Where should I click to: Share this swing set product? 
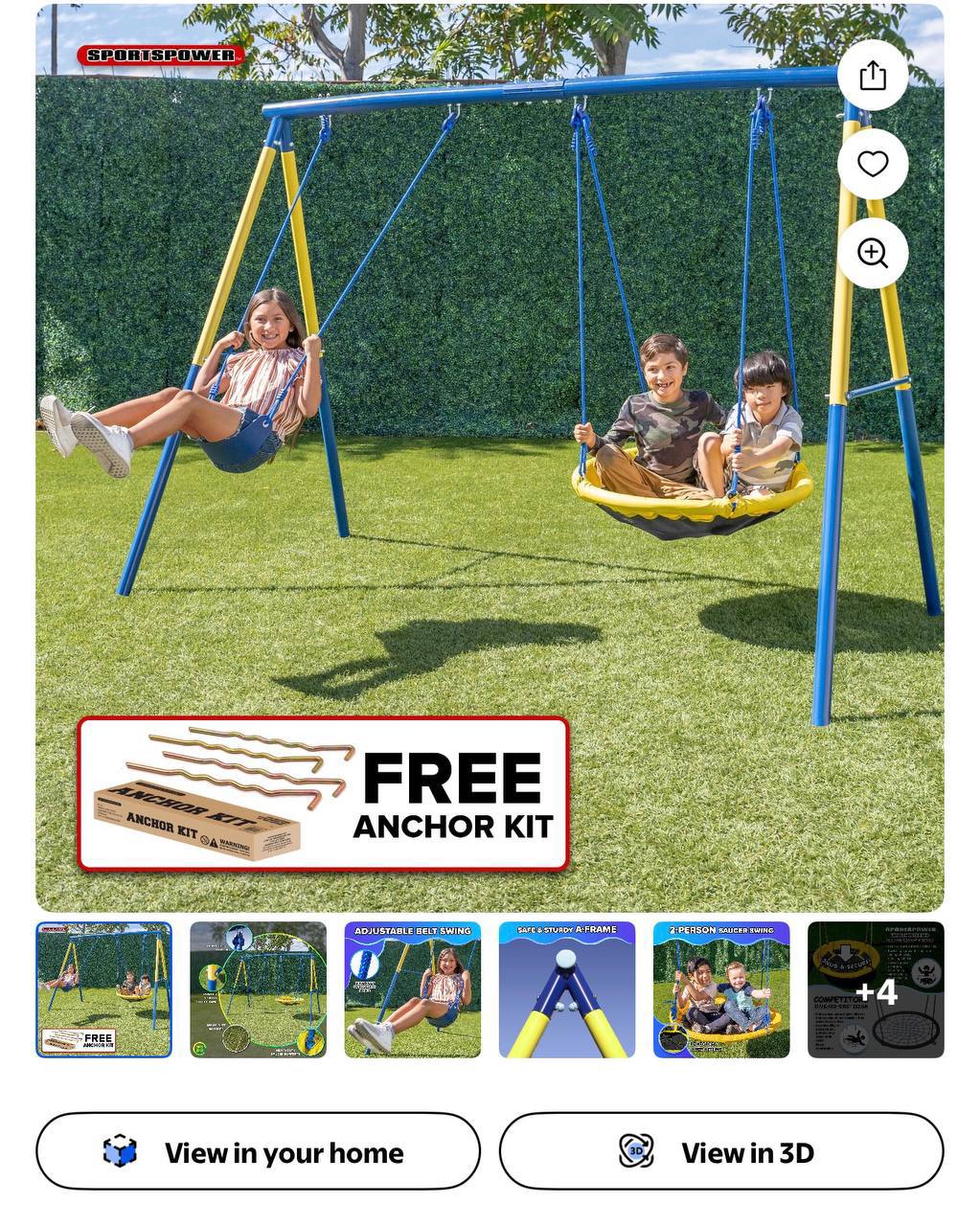coord(872,76)
